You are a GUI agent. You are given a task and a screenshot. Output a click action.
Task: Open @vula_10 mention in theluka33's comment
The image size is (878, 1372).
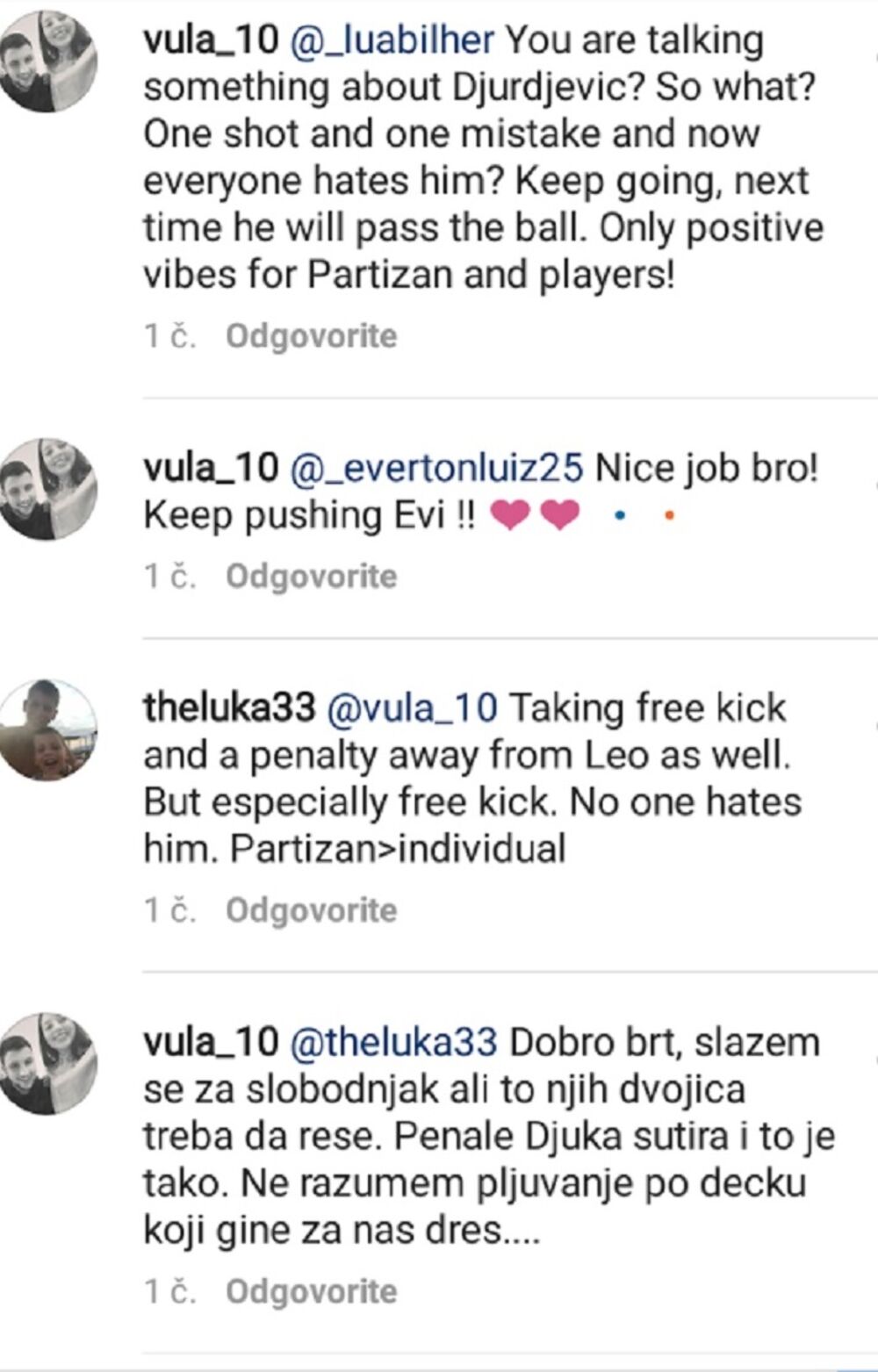(412, 708)
